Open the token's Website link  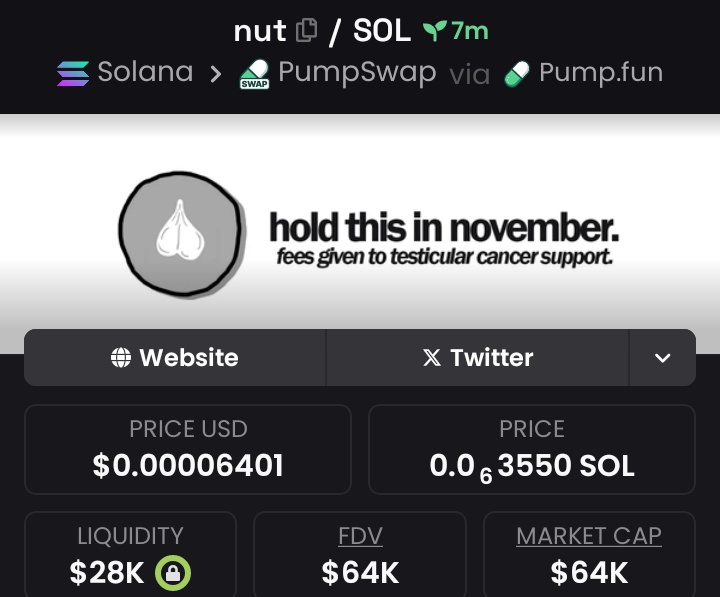175,357
